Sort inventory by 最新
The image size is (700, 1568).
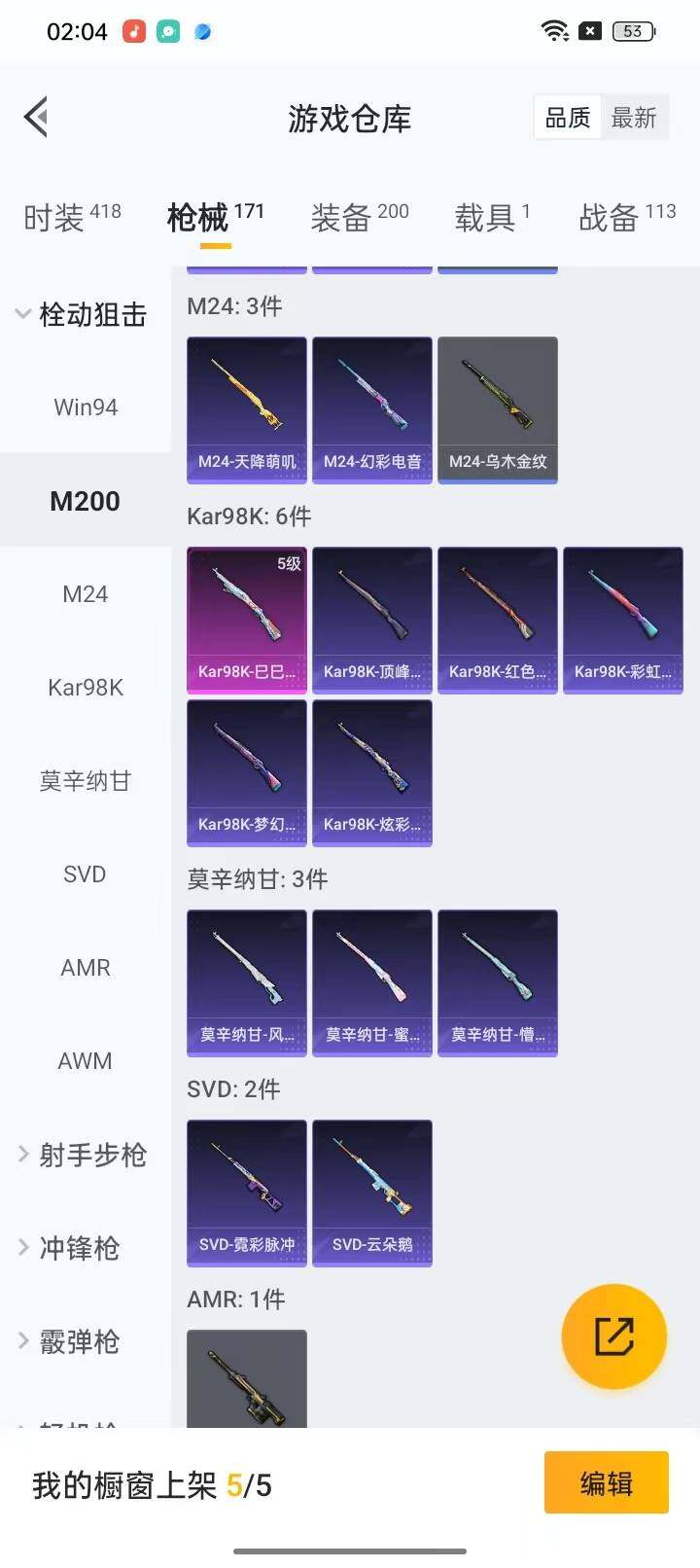(634, 118)
